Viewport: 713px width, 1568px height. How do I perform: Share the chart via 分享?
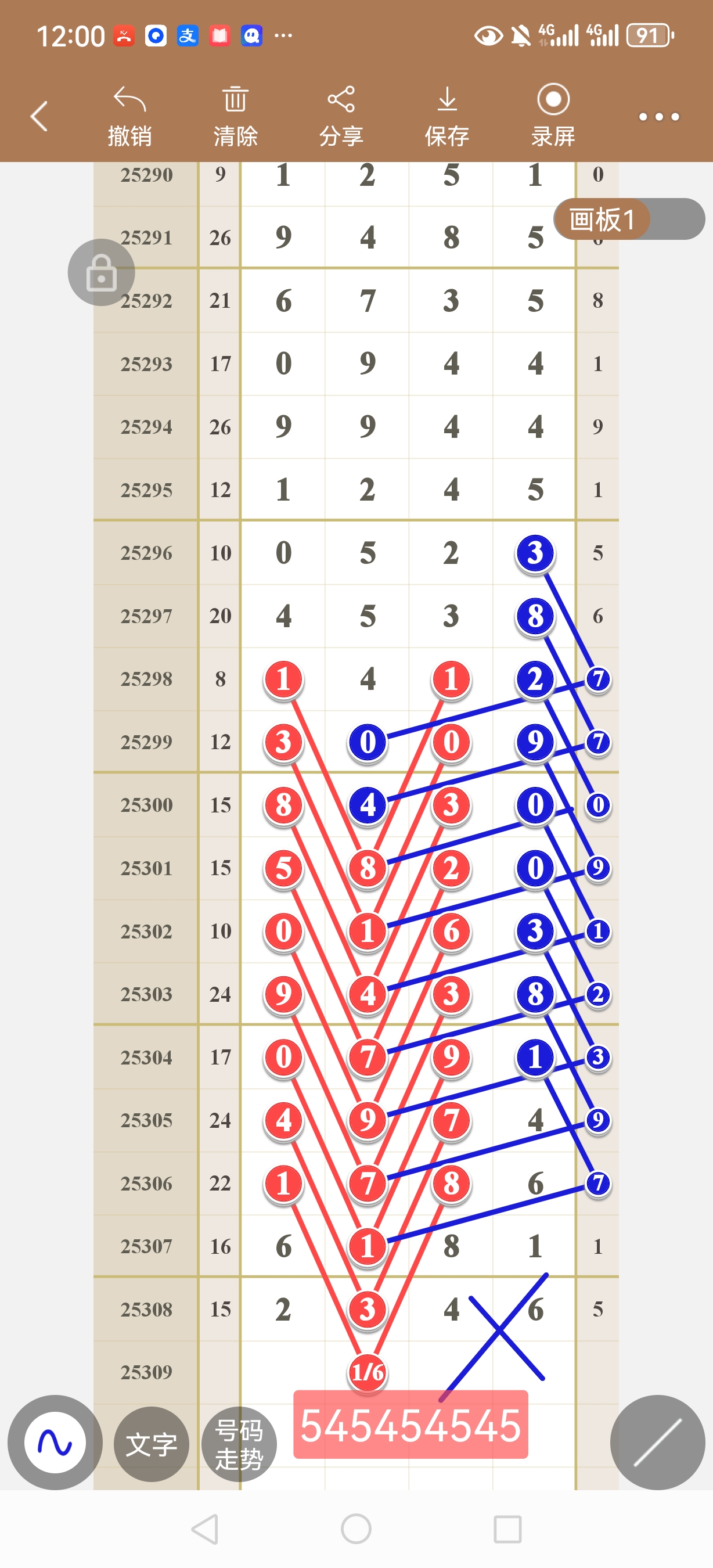341,116
